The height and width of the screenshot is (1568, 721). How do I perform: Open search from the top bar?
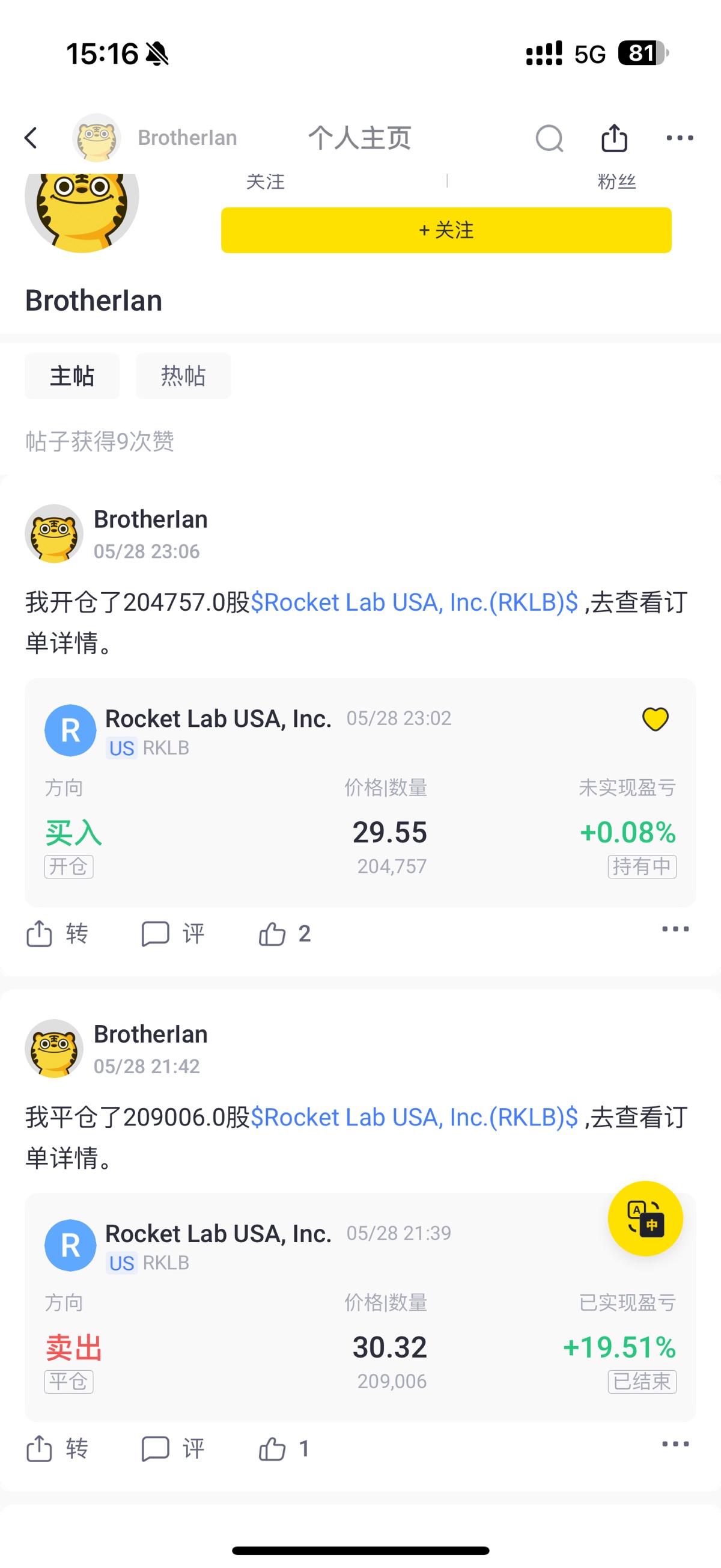coord(549,138)
